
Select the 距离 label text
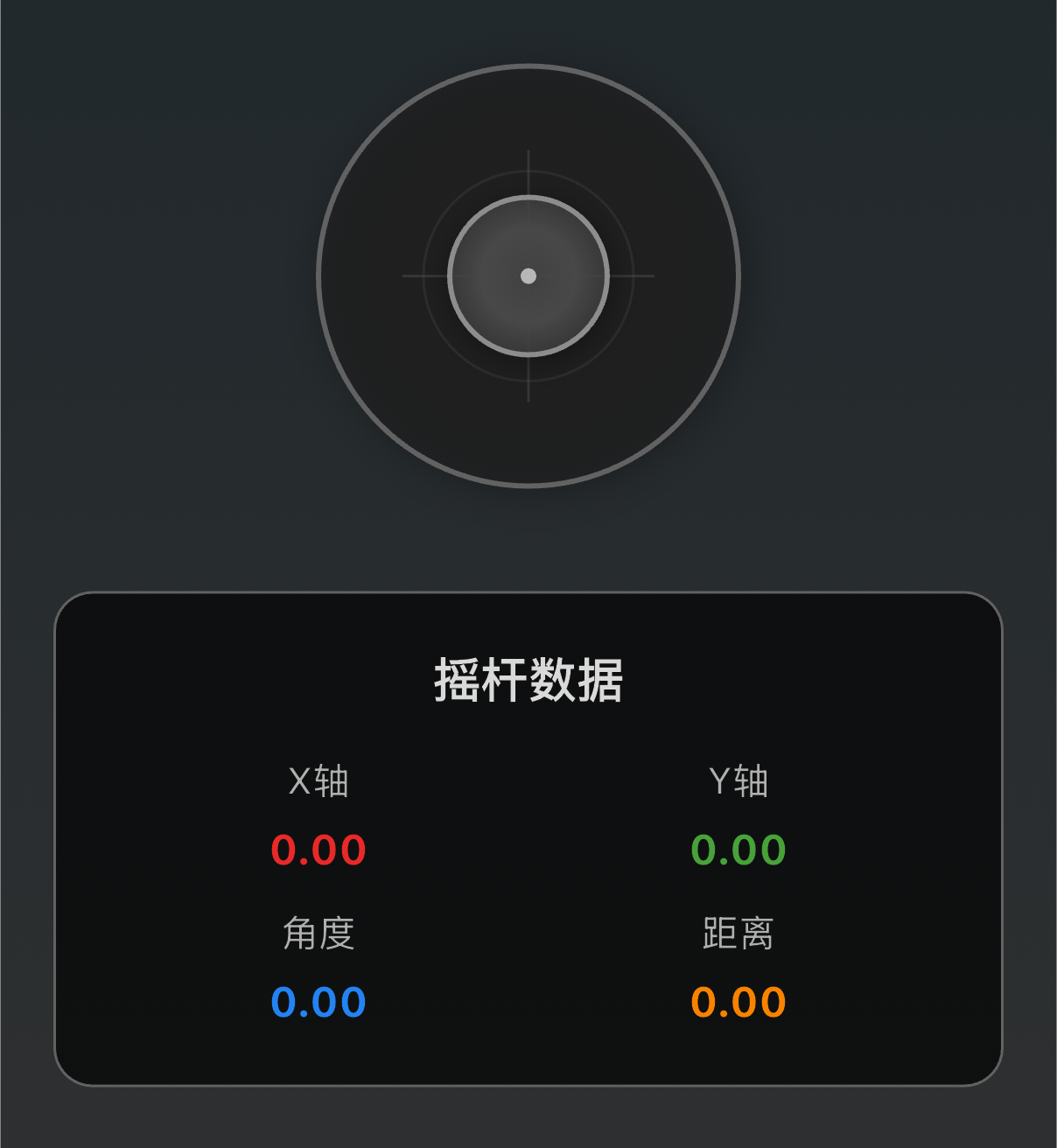pos(738,933)
